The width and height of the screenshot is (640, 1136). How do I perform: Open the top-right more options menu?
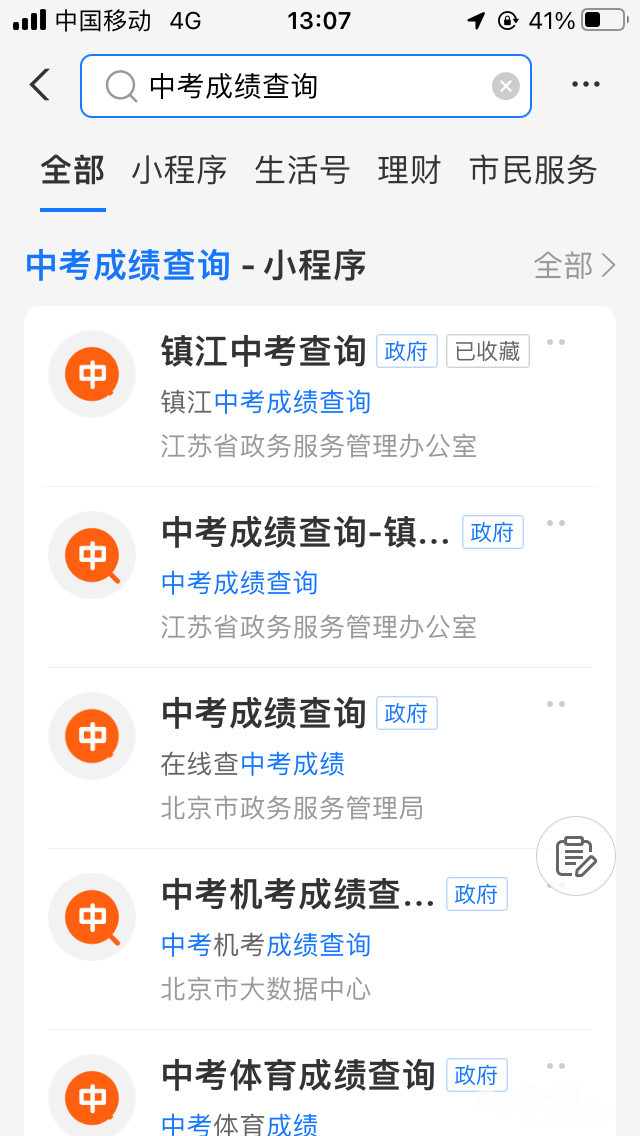(x=586, y=85)
